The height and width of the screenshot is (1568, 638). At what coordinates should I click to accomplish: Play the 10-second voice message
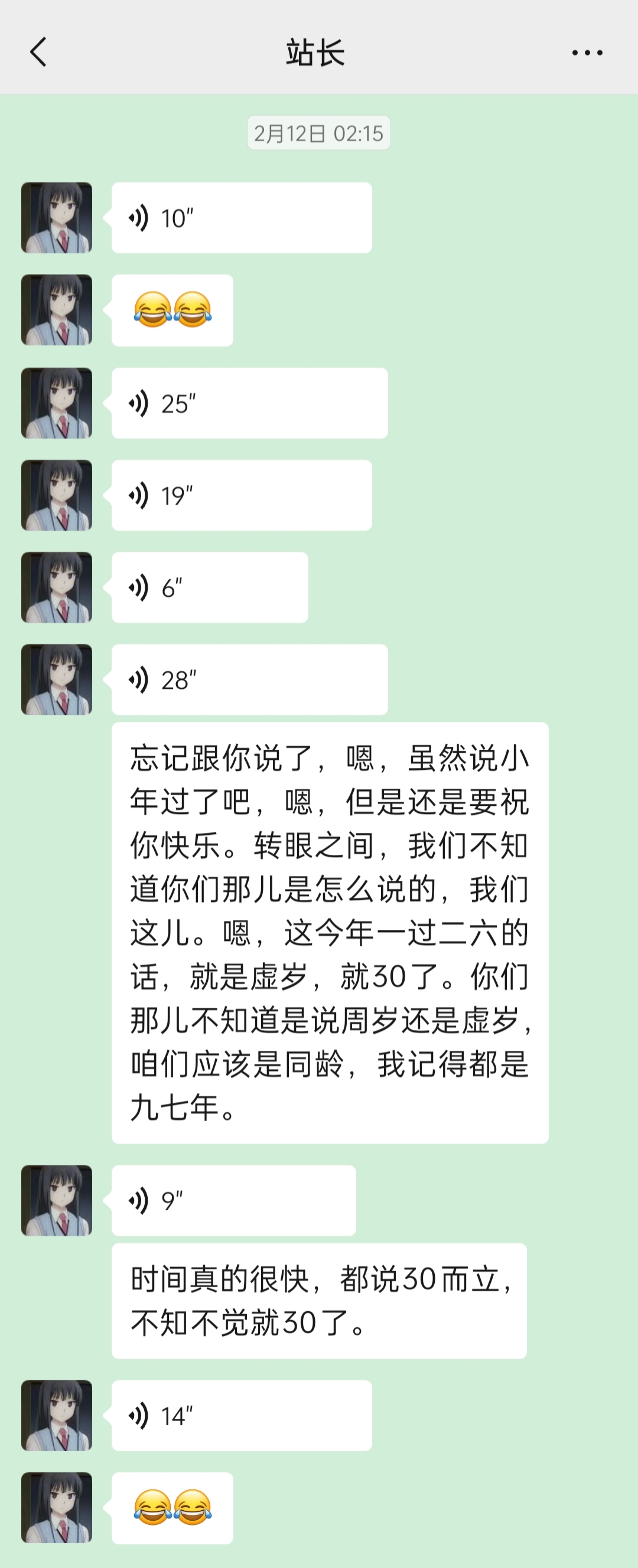[241, 218]
